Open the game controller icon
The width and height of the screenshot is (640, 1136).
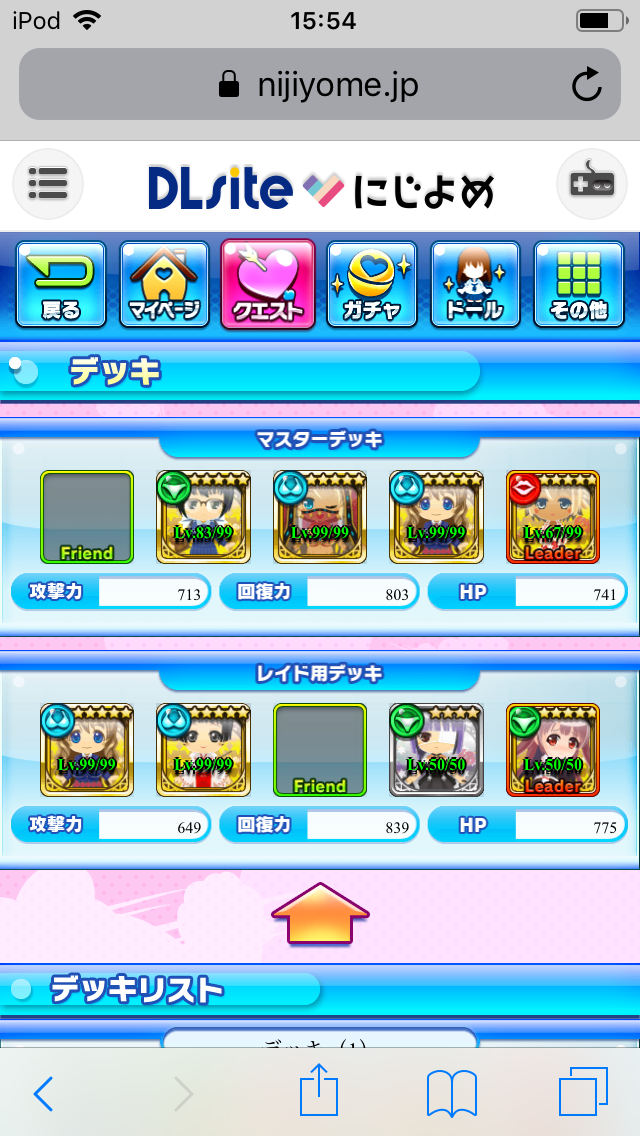pos(591,183)
